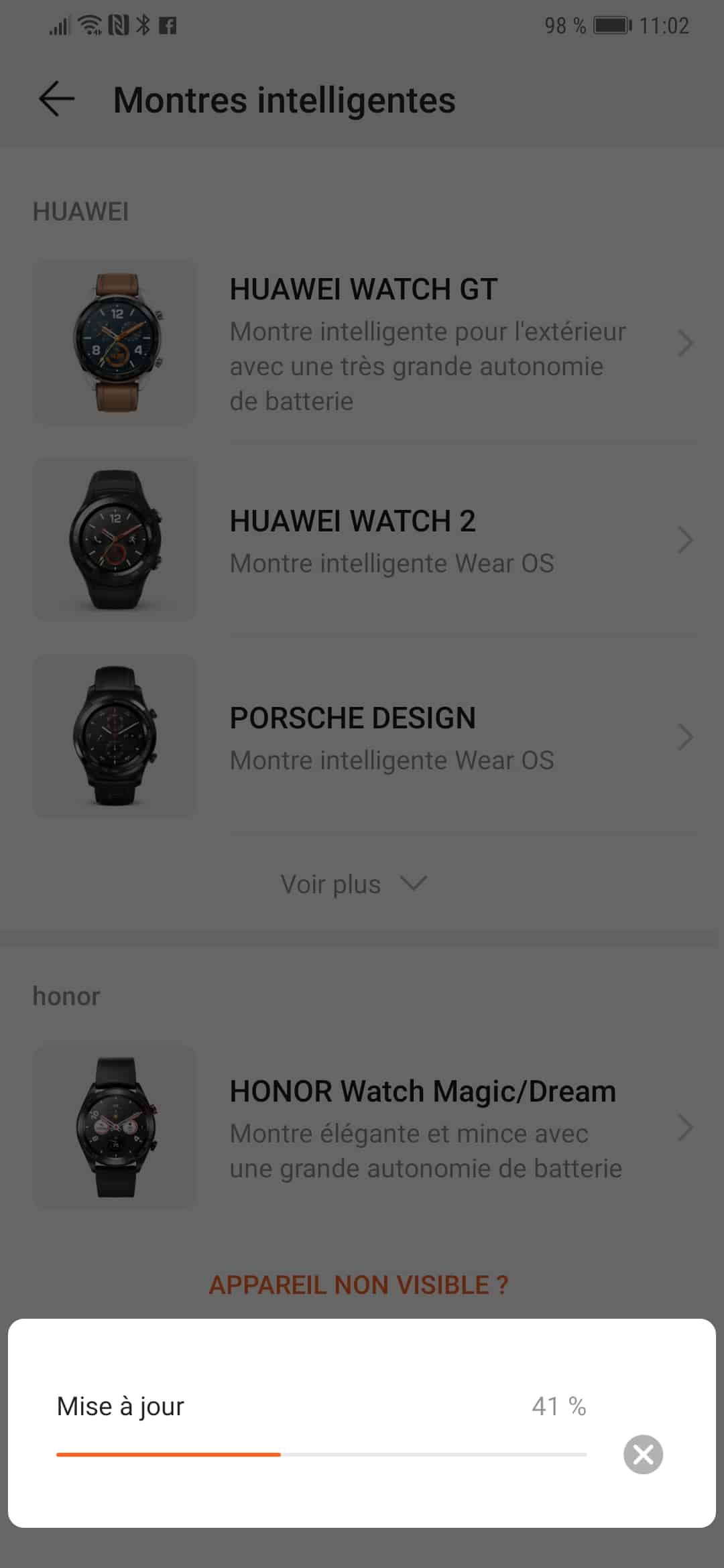The width and height of the screenshot is (724, 1568).
Task: Choose PORSCHE DESIGN watch
Action: pos(362,737)
